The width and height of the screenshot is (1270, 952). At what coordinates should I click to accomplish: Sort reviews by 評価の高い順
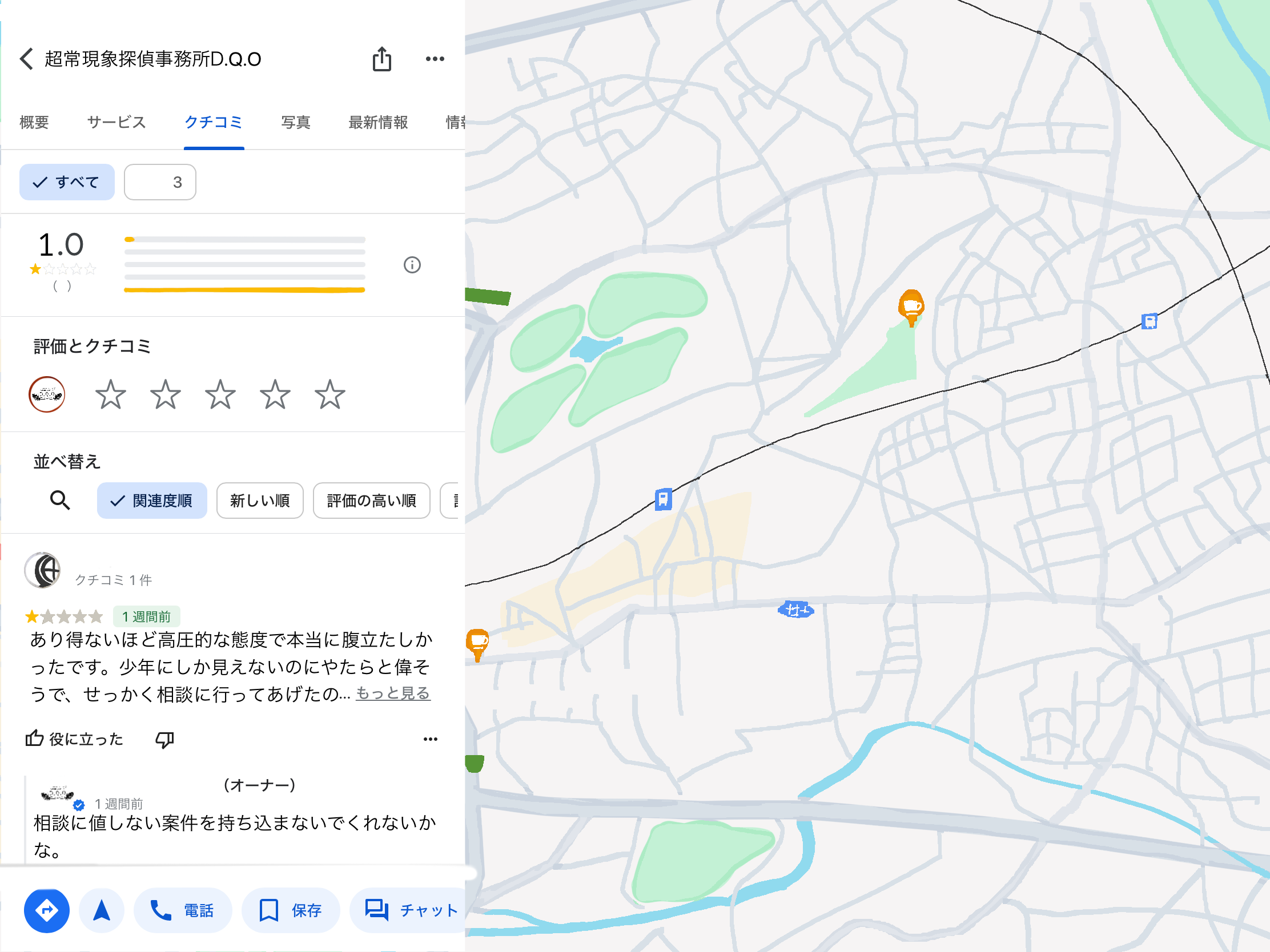371,501
